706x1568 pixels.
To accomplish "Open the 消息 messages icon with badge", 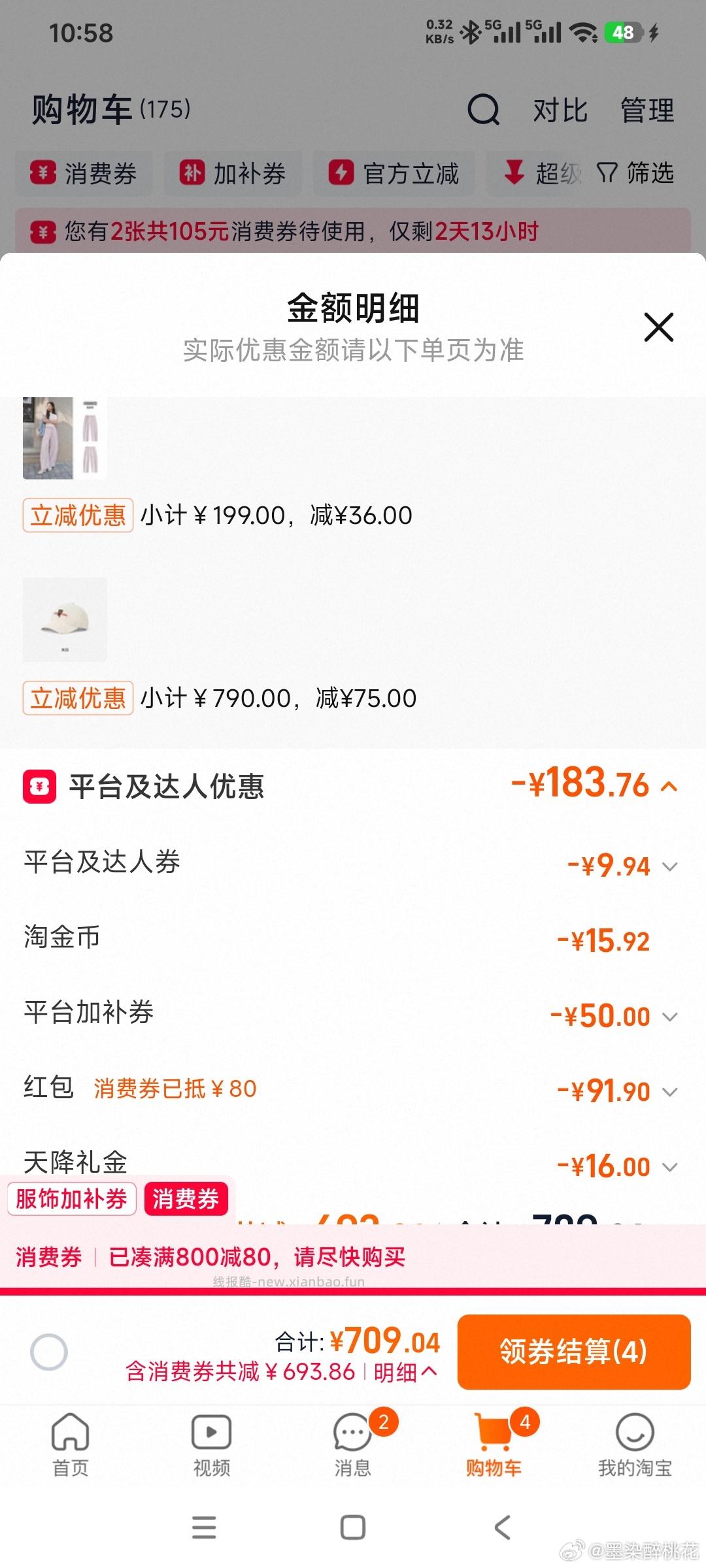I will pyautogui.click(x=352, y=1431).
